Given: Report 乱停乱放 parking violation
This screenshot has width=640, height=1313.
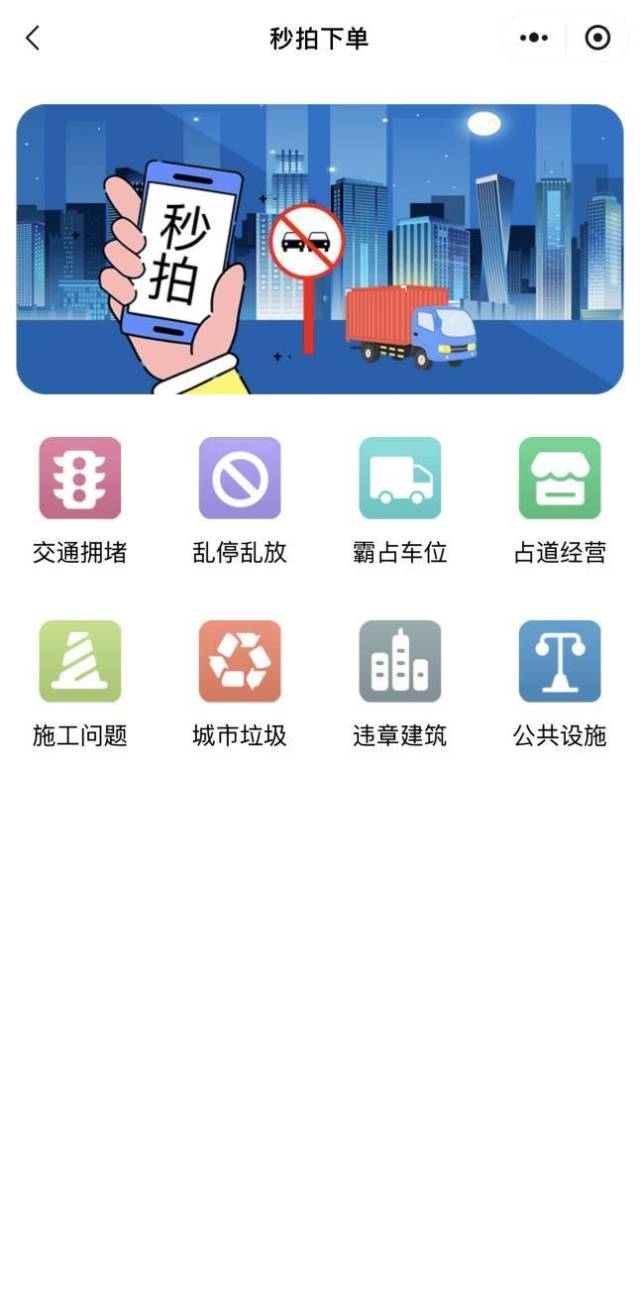Looking at the screenshot, I should pos(240,478).
